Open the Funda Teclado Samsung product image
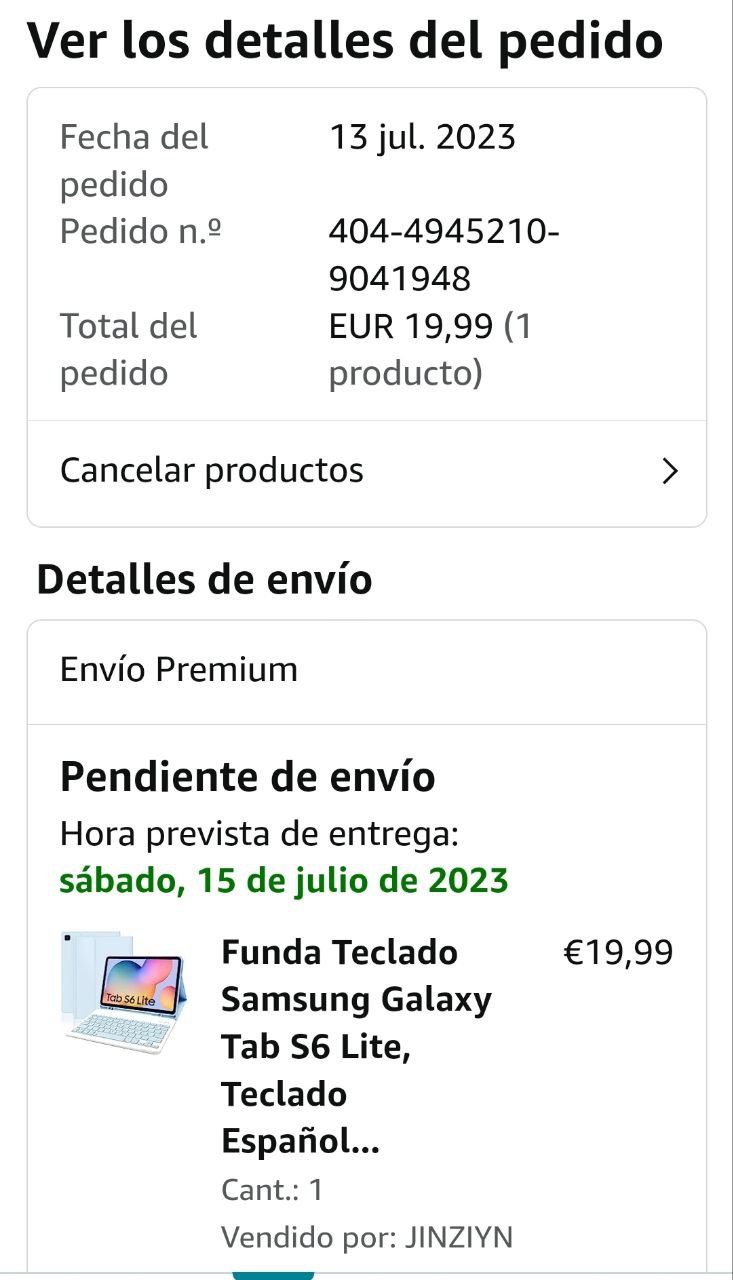The width and height of the screenshot is (733, 1280). 125,991
